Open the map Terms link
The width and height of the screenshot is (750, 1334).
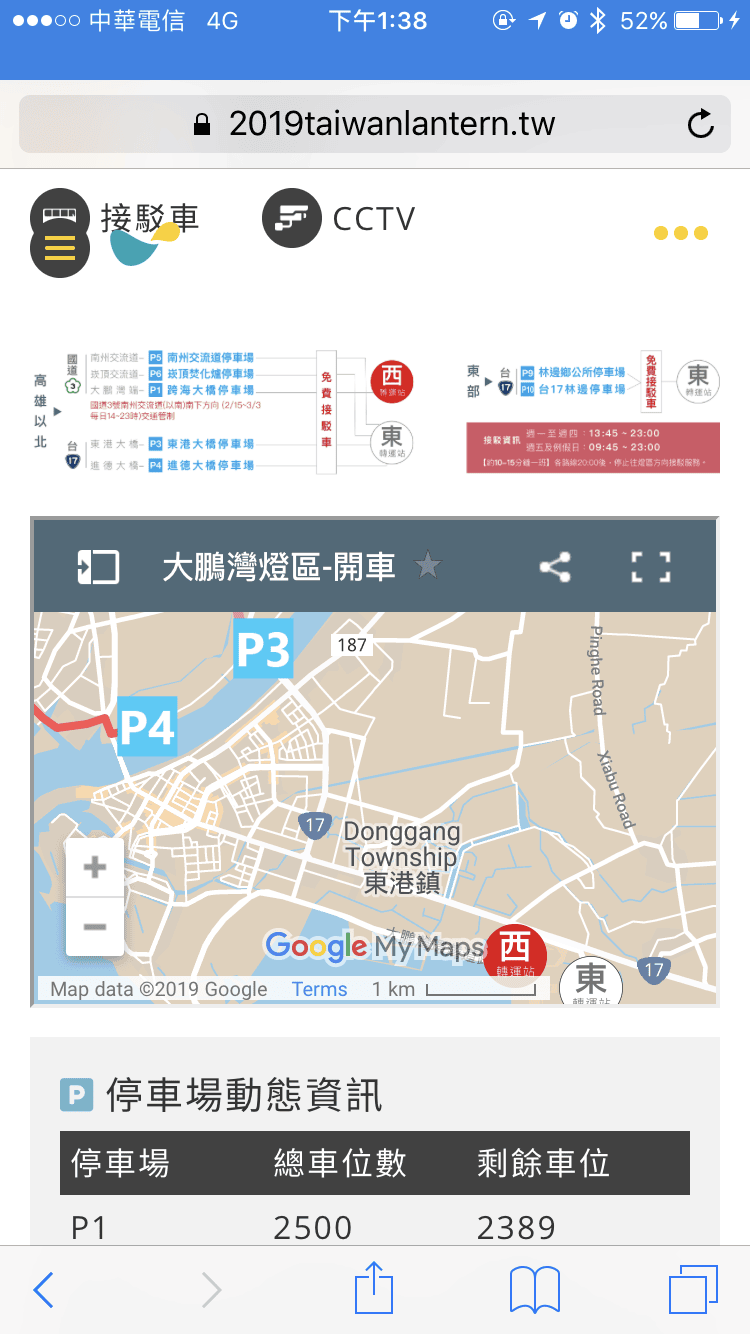[319, 989]
